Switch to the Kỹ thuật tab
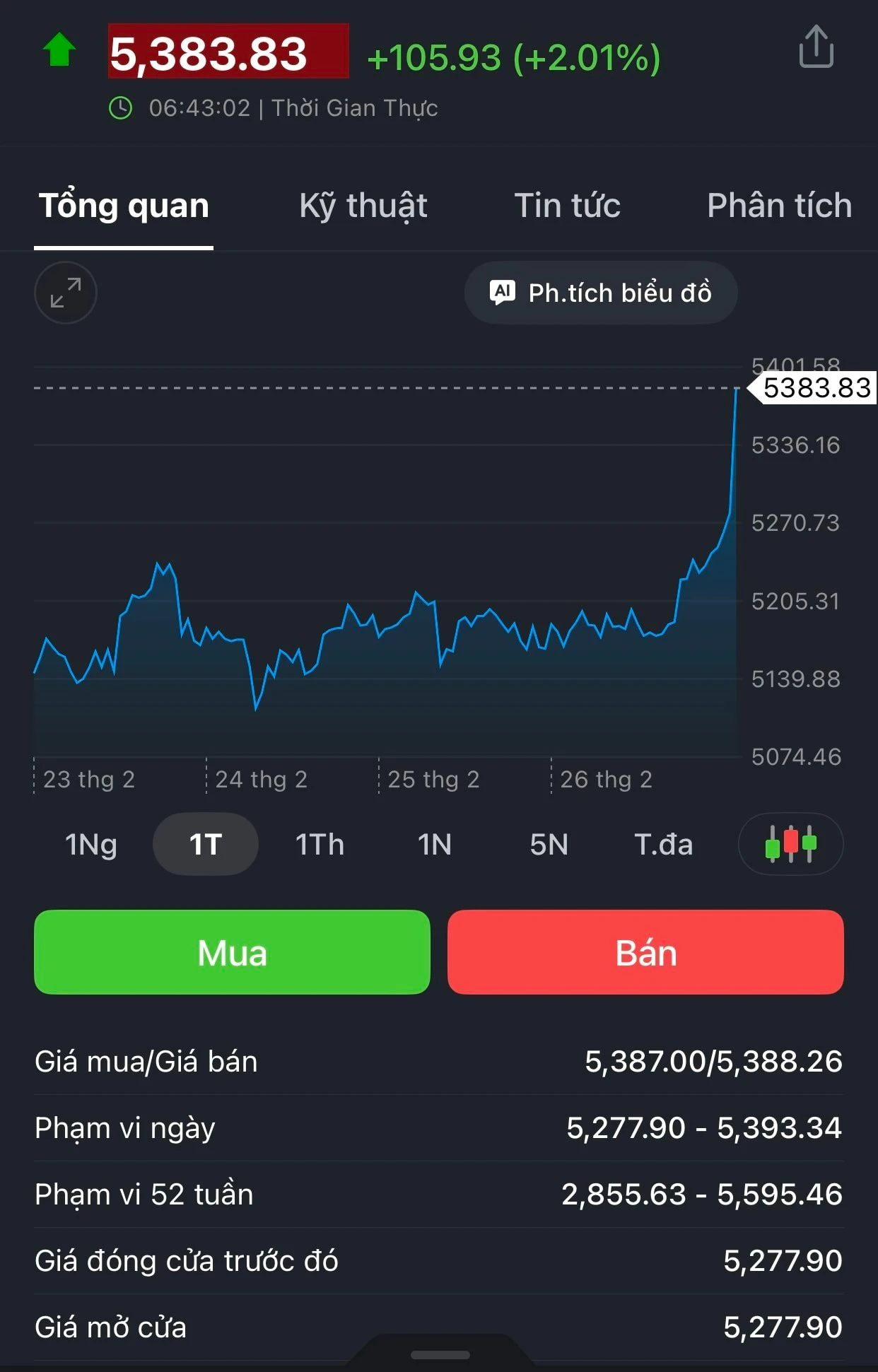878x1372 pixels. [x=363, y=206]
